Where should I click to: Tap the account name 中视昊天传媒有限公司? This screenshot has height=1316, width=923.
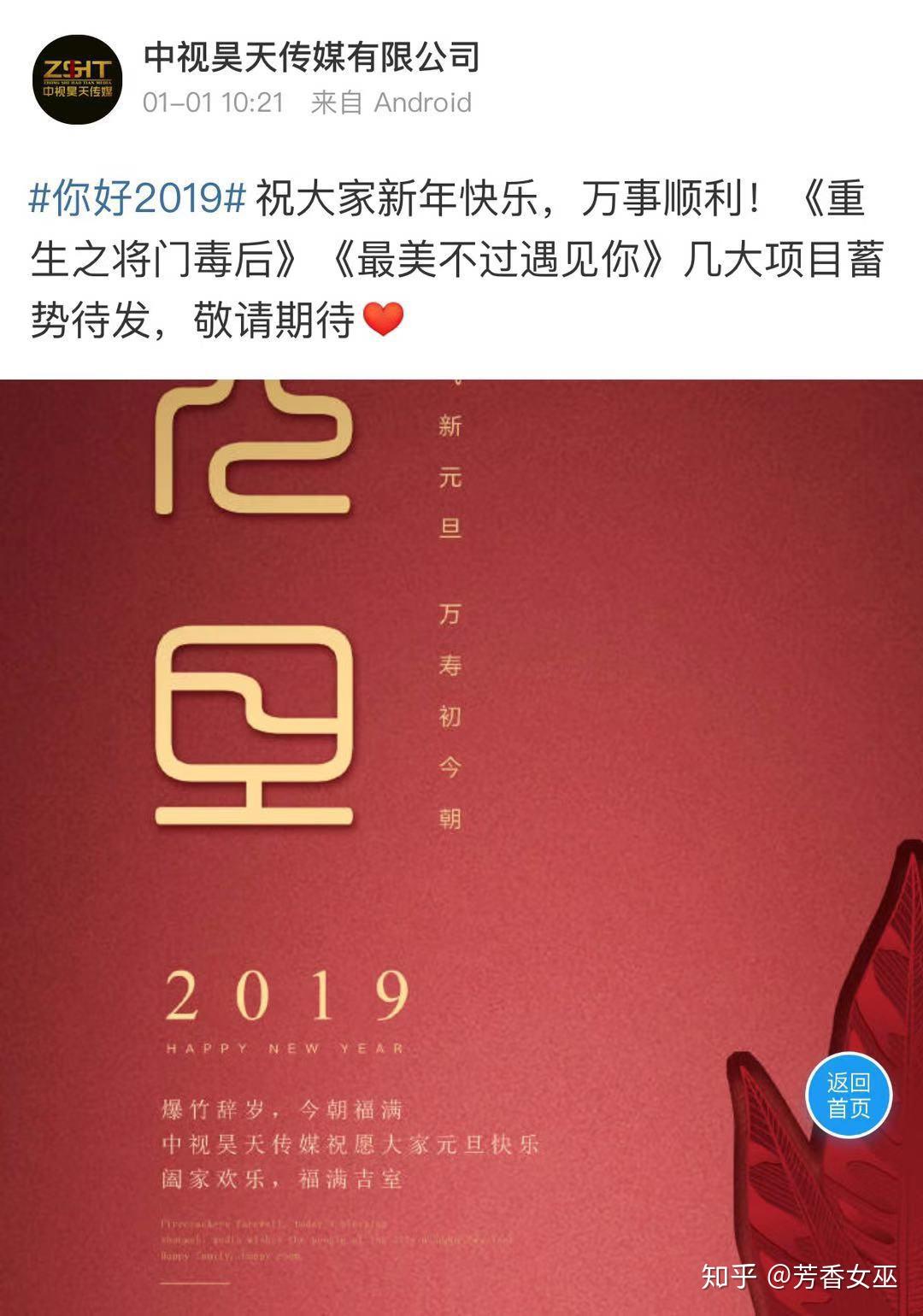tap(311, 57)
